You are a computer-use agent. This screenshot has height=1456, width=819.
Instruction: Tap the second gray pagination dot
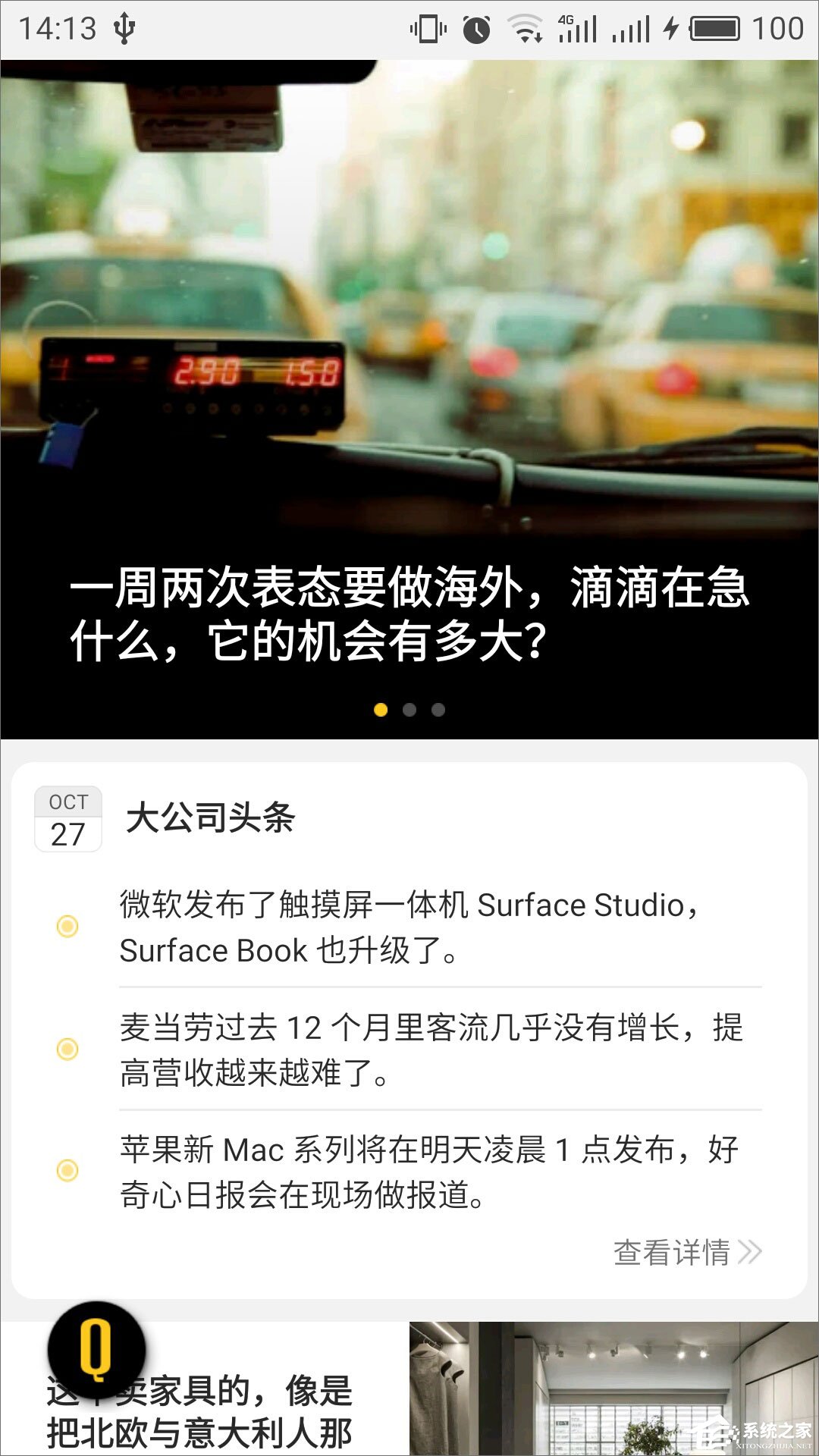point(409,710)
